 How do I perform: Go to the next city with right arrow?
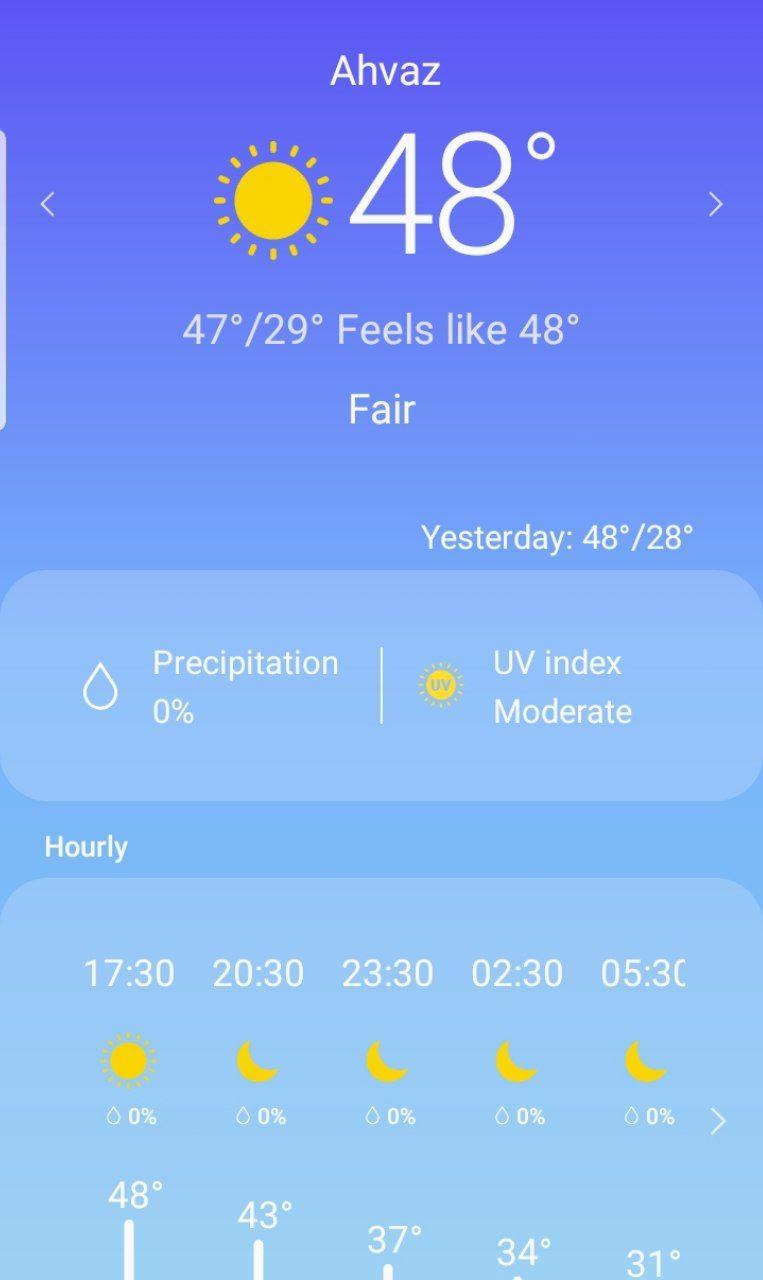coord(715,204)
